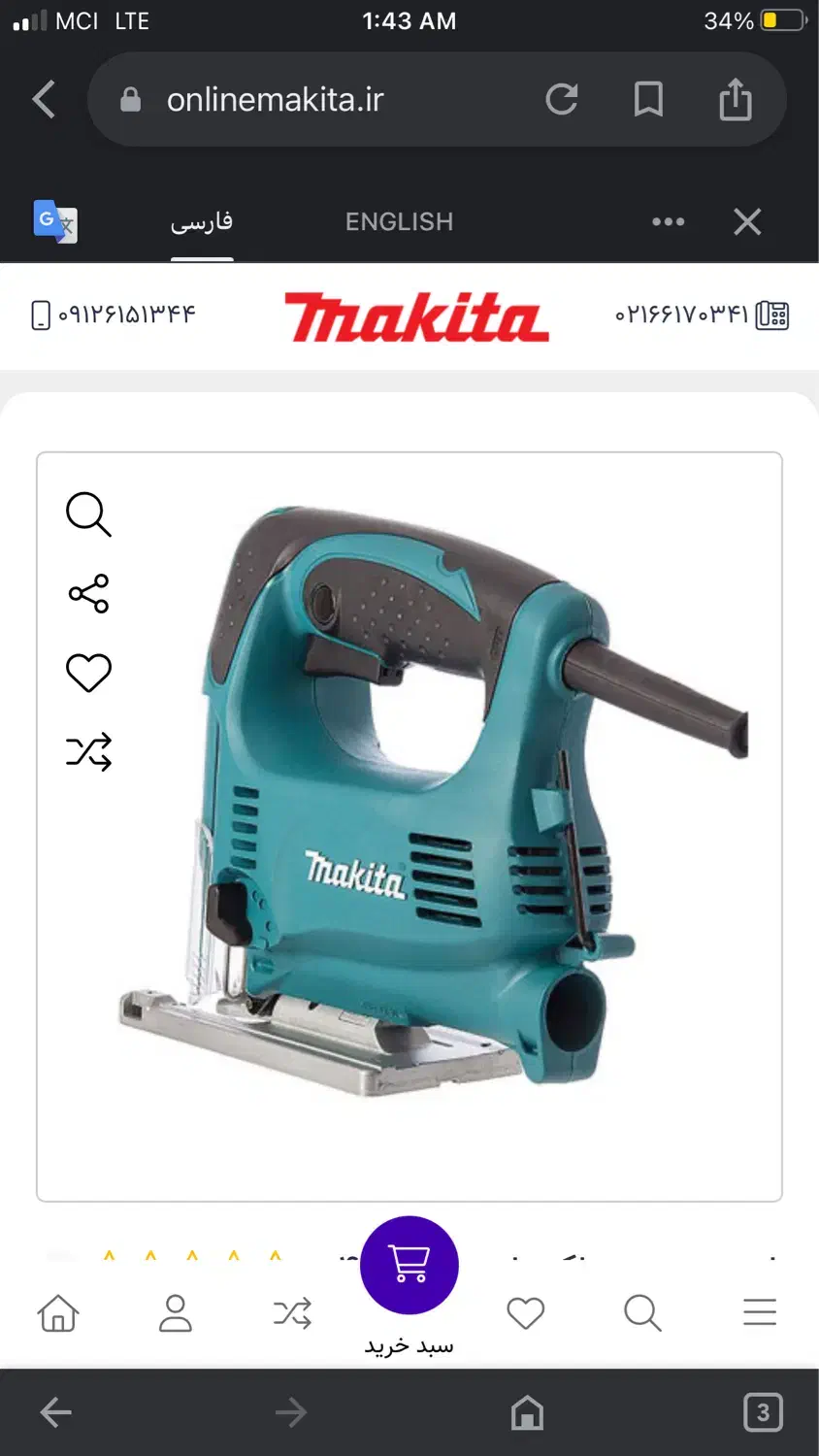This screenshot has height=1456, width=819.
Task: Open the Makita logo homepage link
Action: (415, 317)
